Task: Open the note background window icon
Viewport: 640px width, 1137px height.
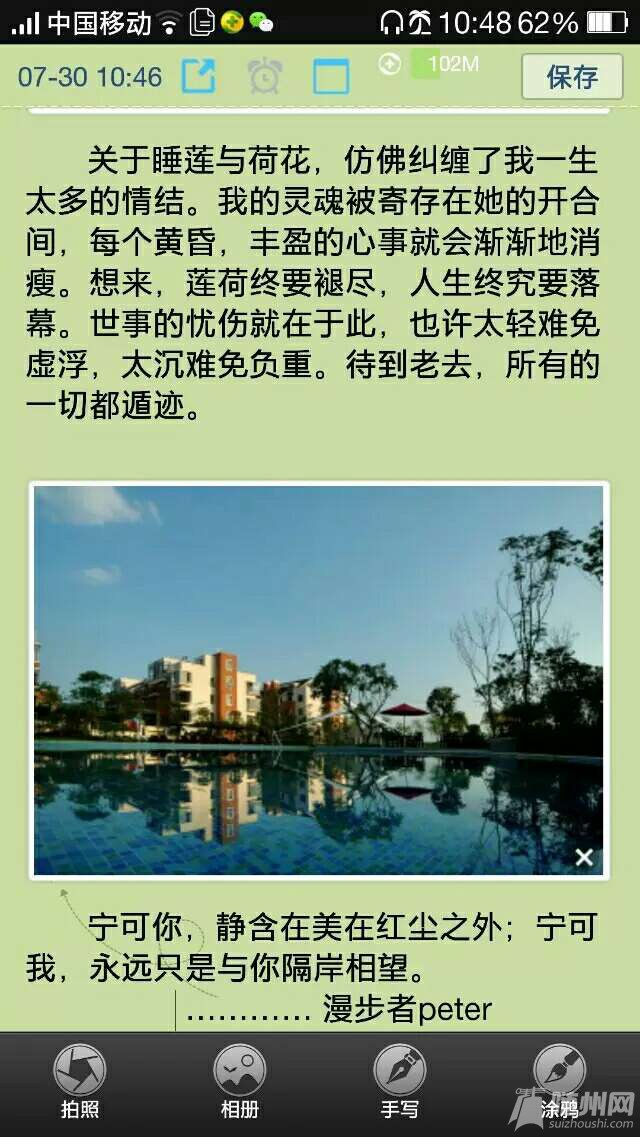Action: point(331,76)
